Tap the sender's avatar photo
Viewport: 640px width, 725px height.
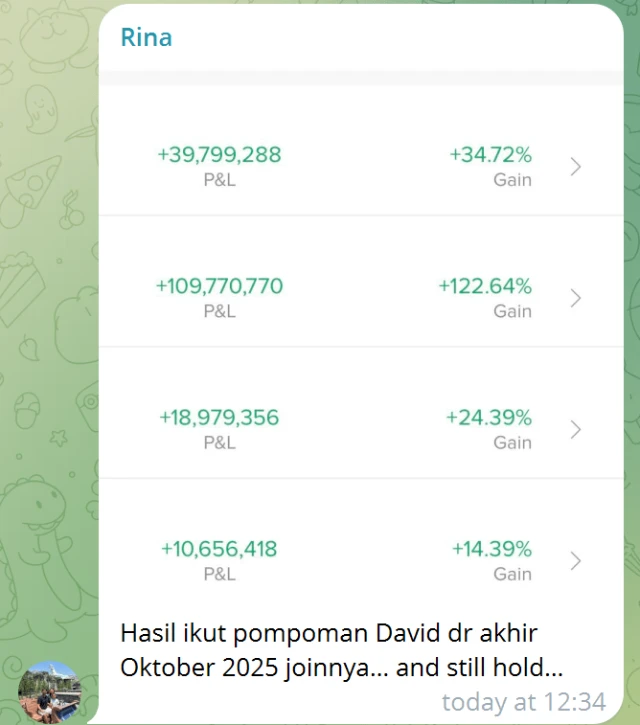pos(49,692)
